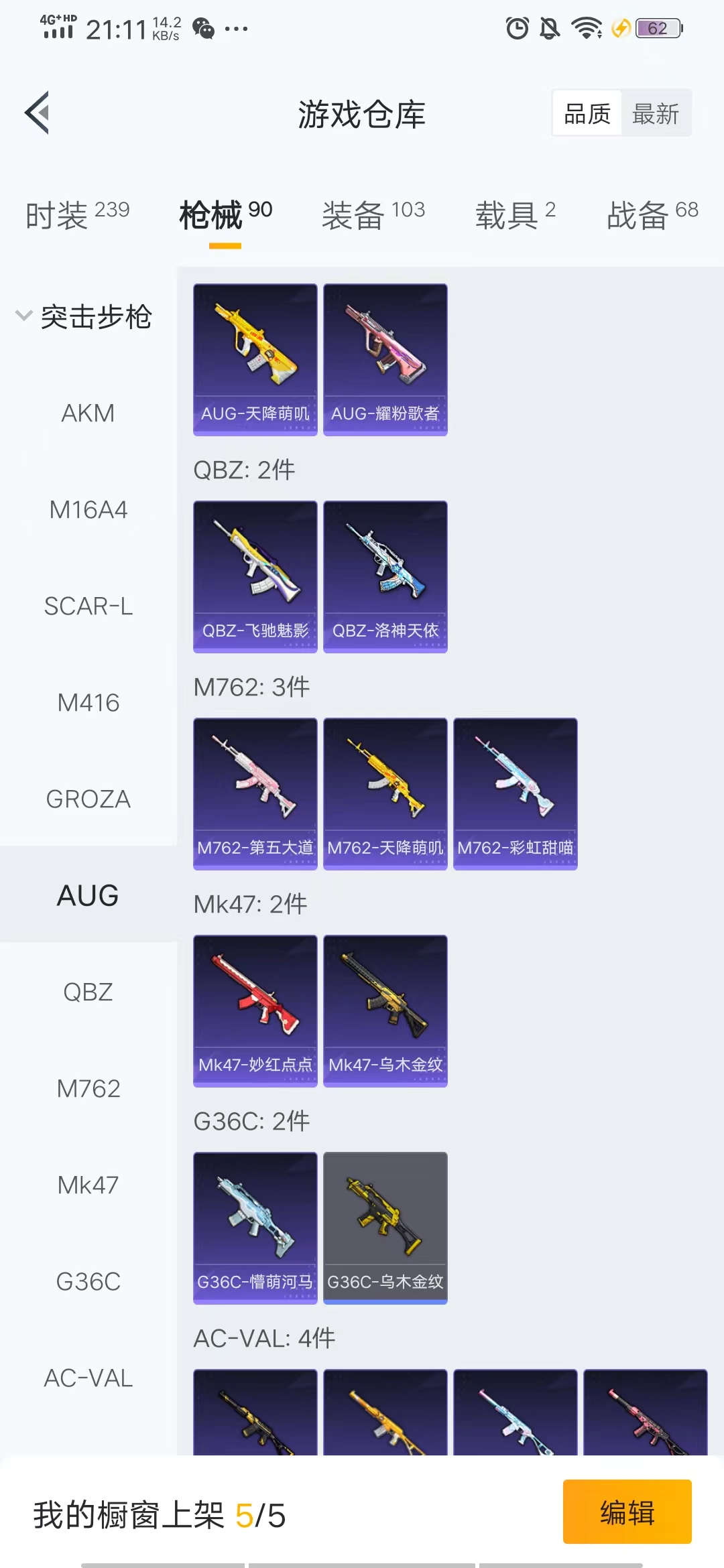This screenshot has height=1568, width=724.
Task: Open the M762-彩虹甜喵 skin
Action: (x=515, y=793)
